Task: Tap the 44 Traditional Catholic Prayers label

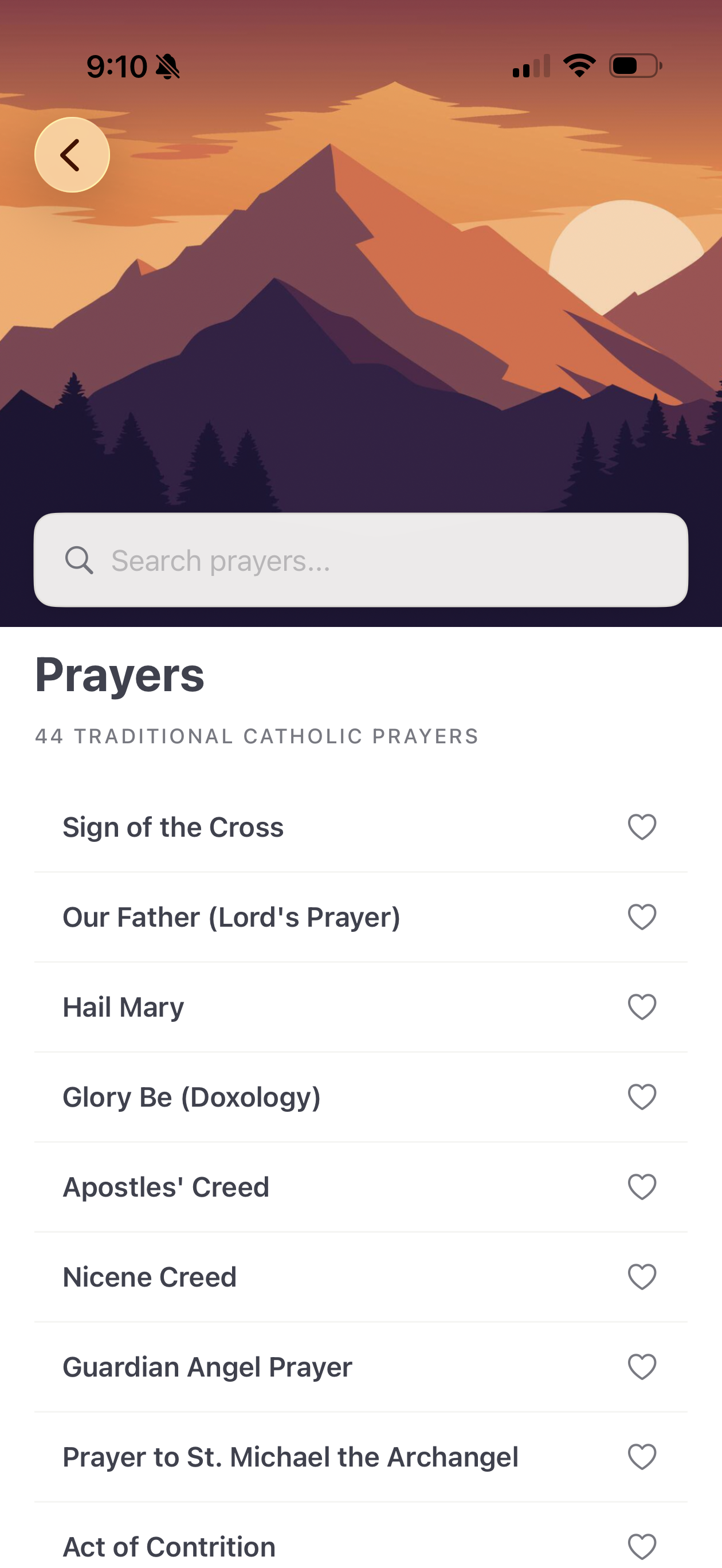Action: tap(256, 736)
